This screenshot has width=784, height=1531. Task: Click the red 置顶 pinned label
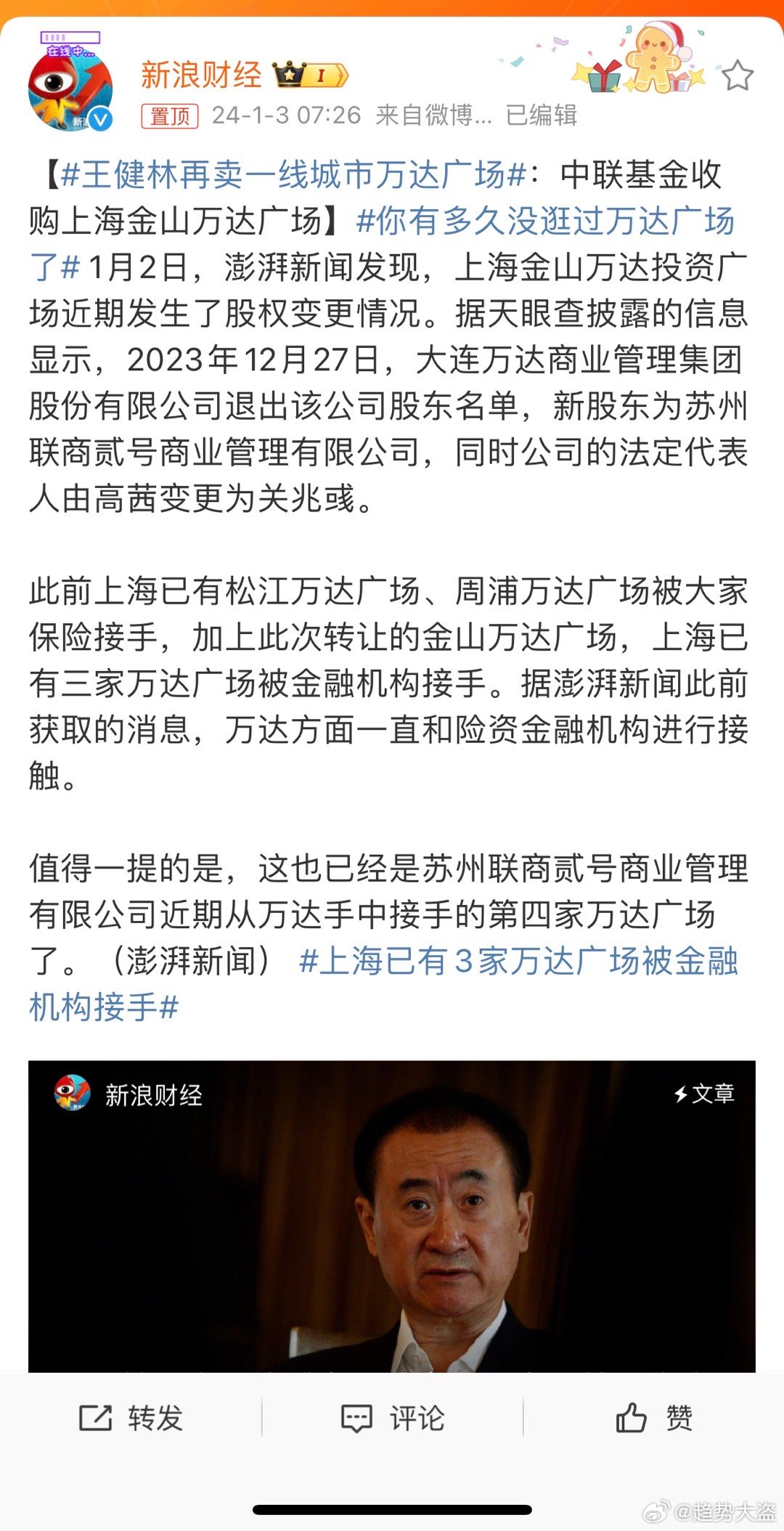(x=168, y=115)
